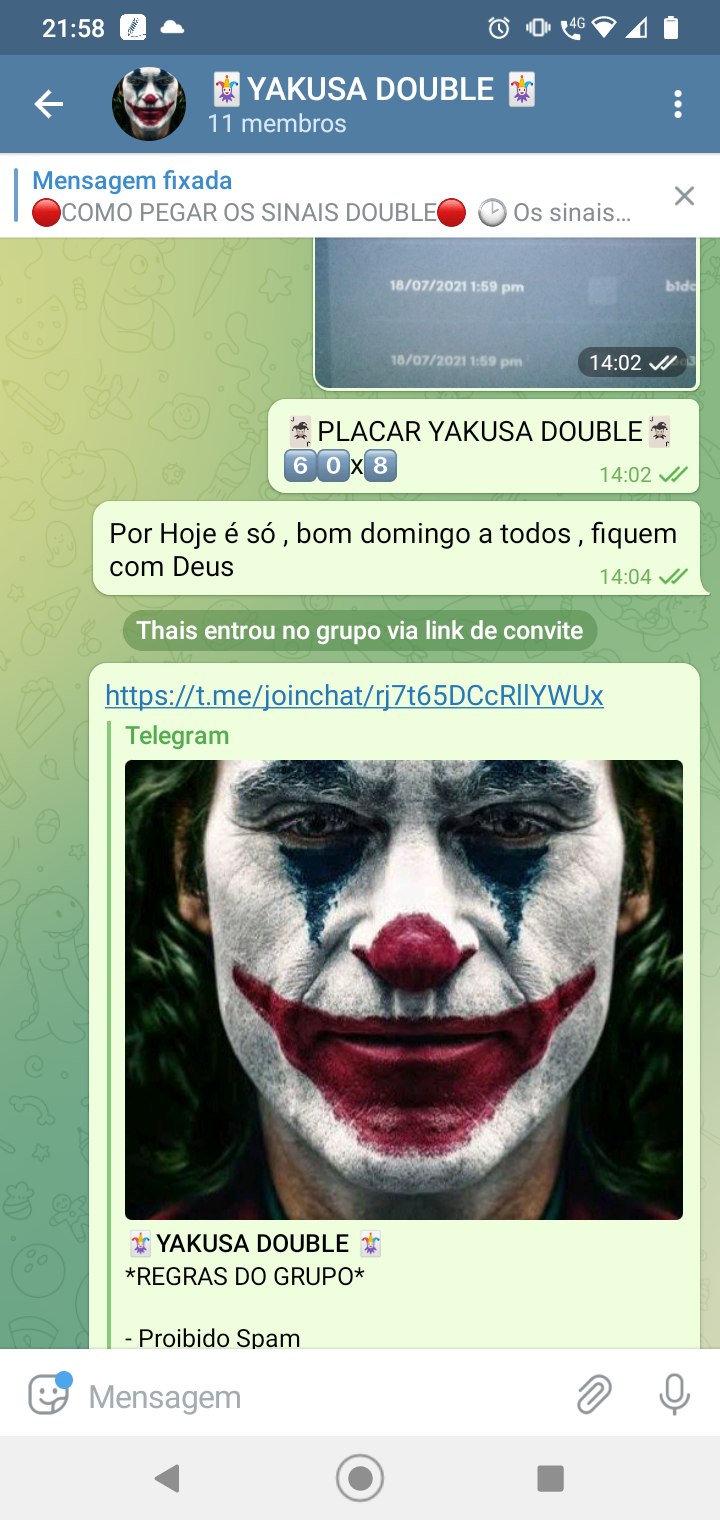Open the pinned message COMO PEGAR OS SINAIS

click(x=332, y=197)
